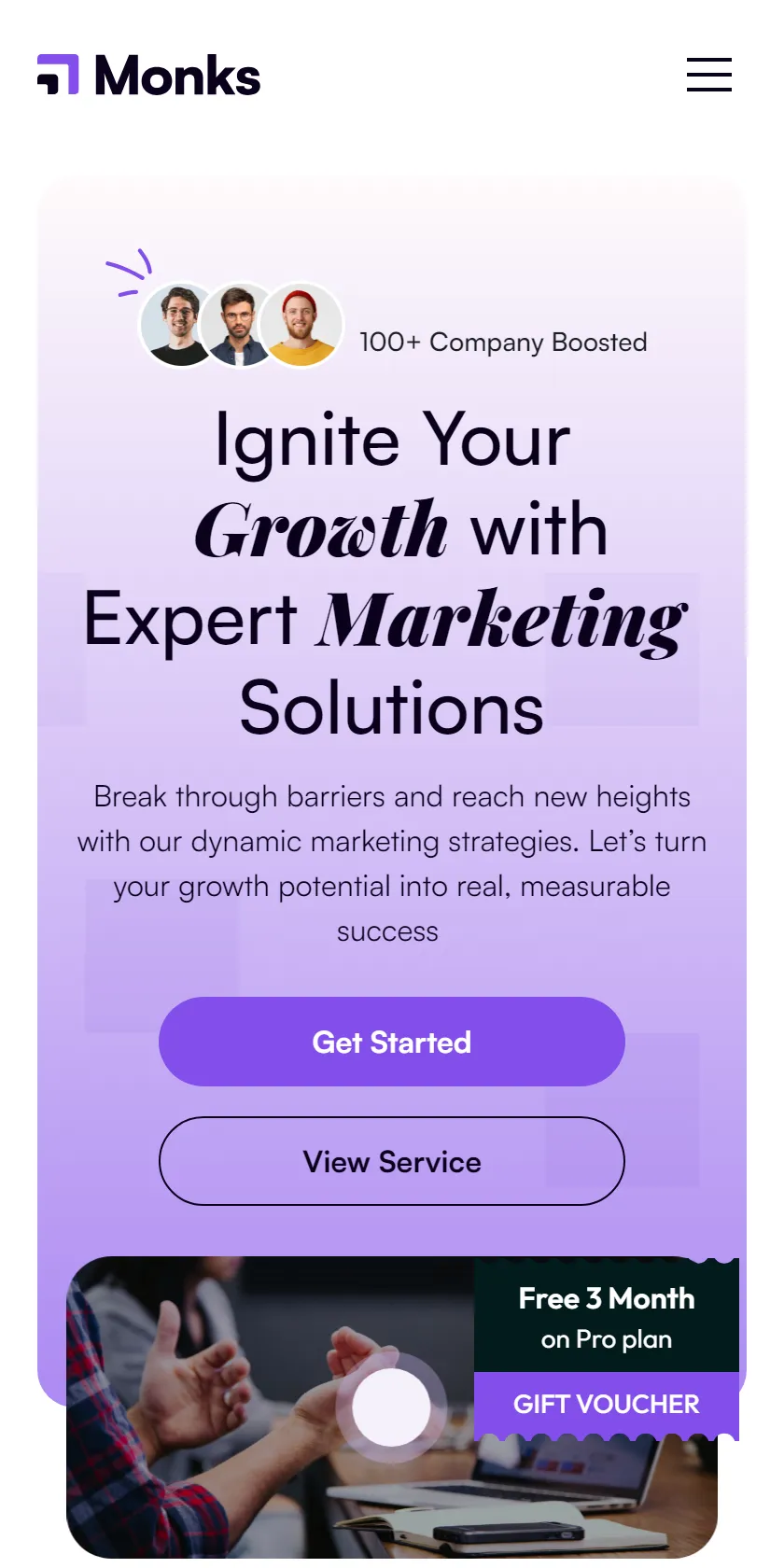Go to the Monks home logo
This screenshot has height=1568, width=784.
tap(149, 76)
